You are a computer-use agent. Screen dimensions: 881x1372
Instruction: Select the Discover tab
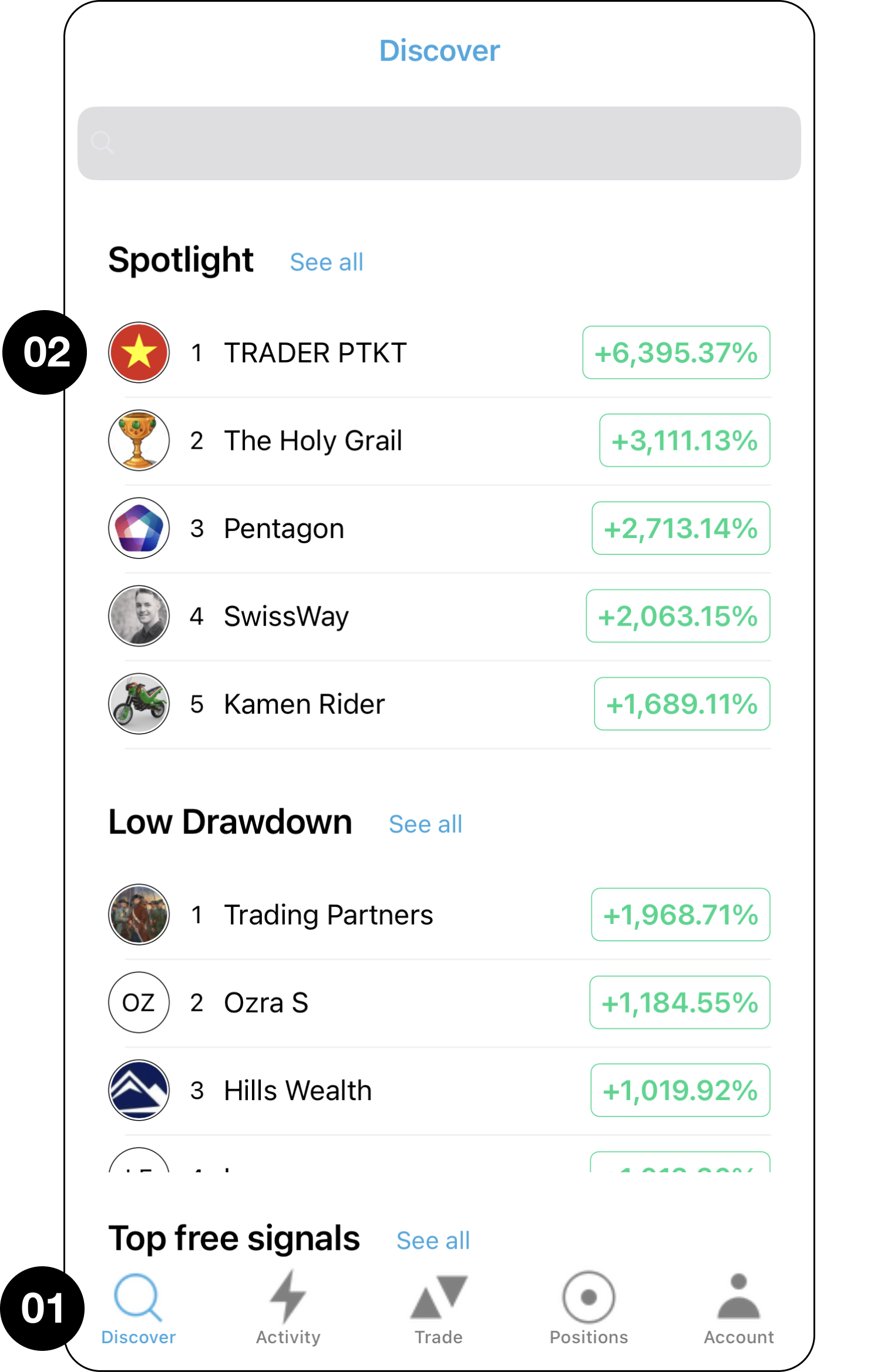(139, 1309)
